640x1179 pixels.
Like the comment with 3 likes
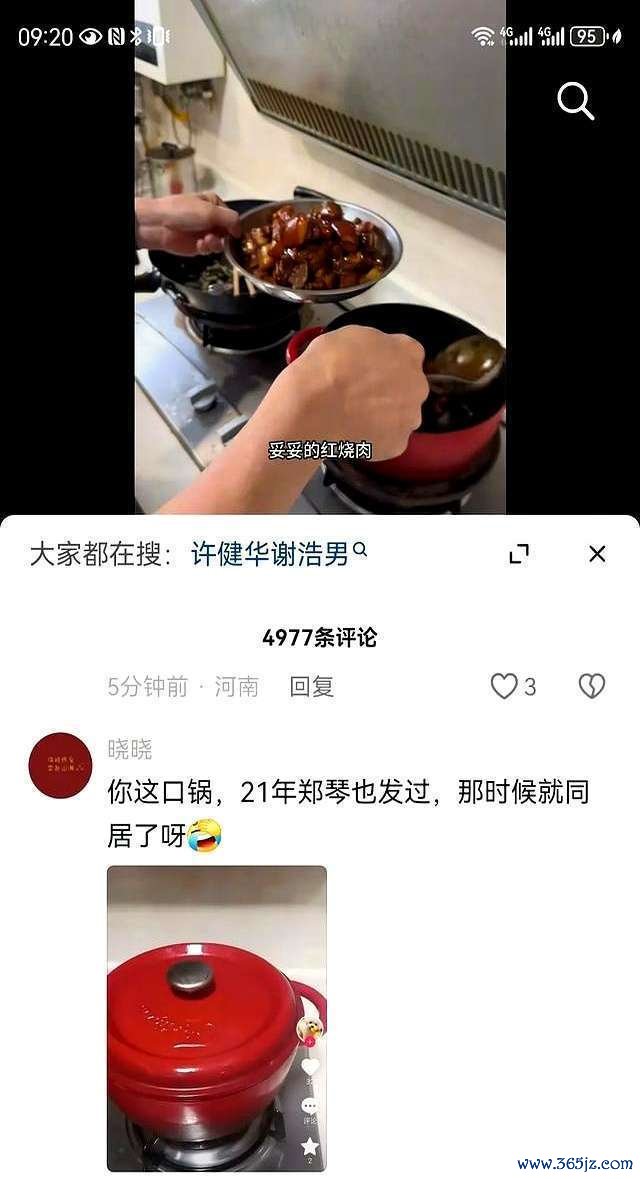504,687
